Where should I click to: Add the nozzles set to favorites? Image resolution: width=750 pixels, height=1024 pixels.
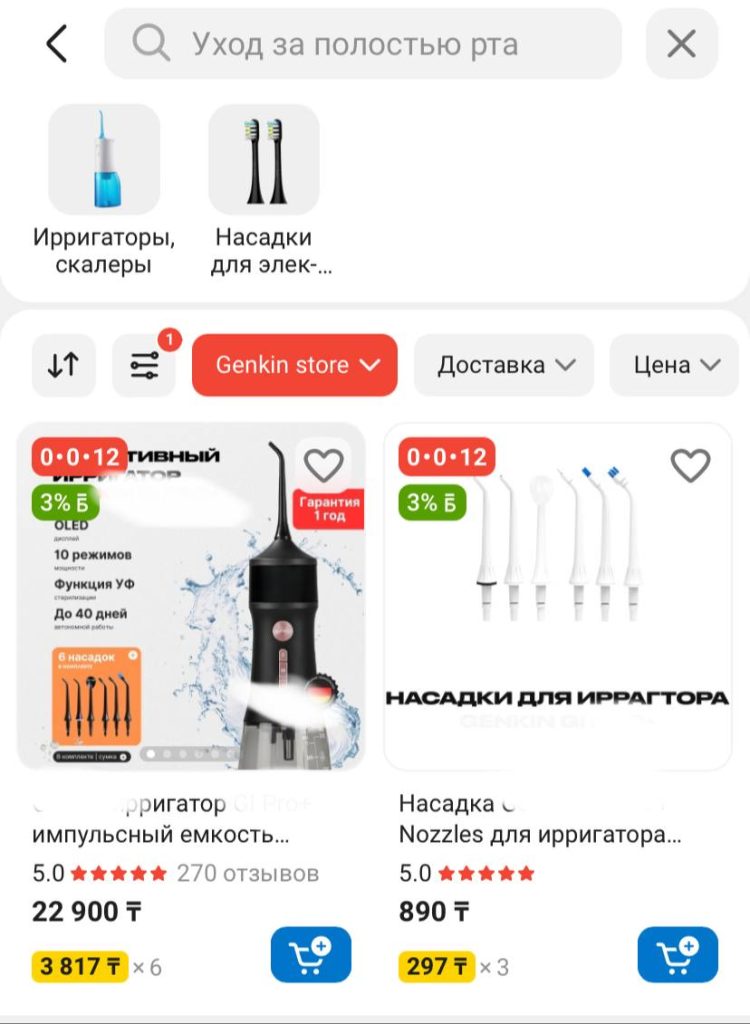pyautogui.click(x=690, y=464)
